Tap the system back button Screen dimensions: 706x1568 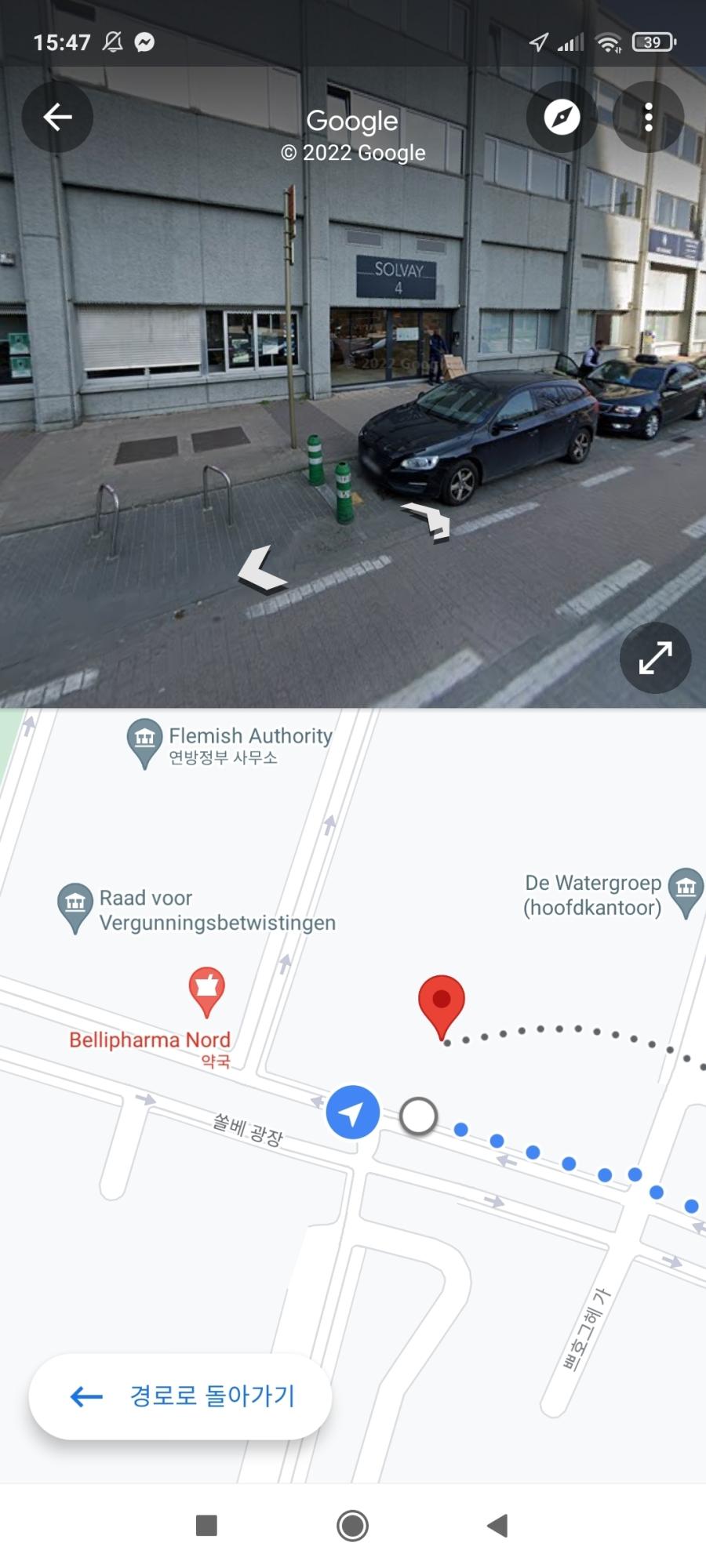tap(497, 1526)
